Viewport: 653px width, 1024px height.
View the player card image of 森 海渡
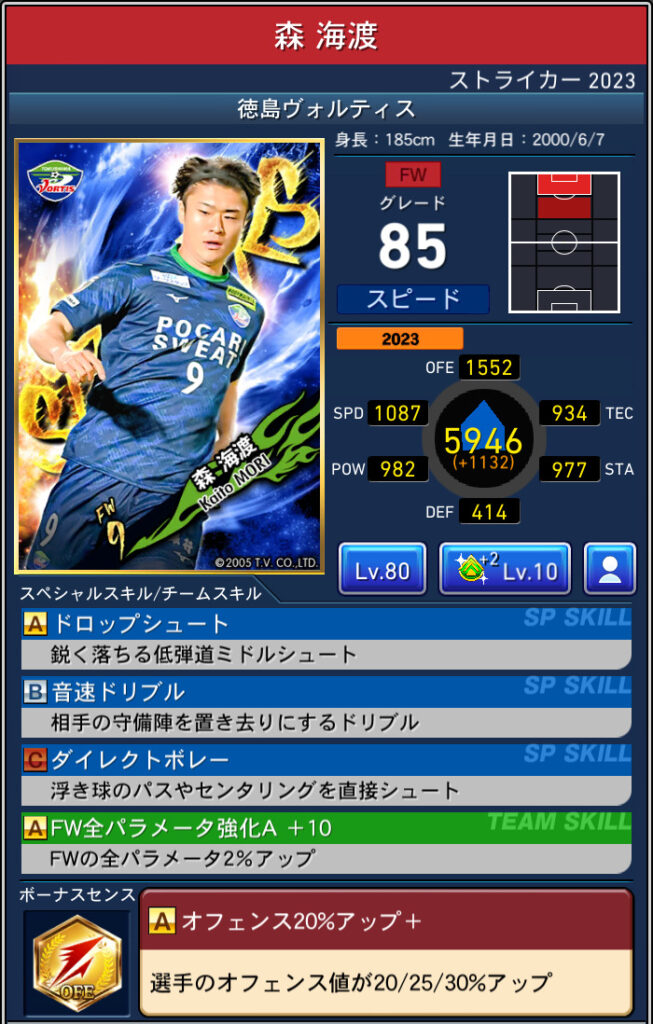169,357
